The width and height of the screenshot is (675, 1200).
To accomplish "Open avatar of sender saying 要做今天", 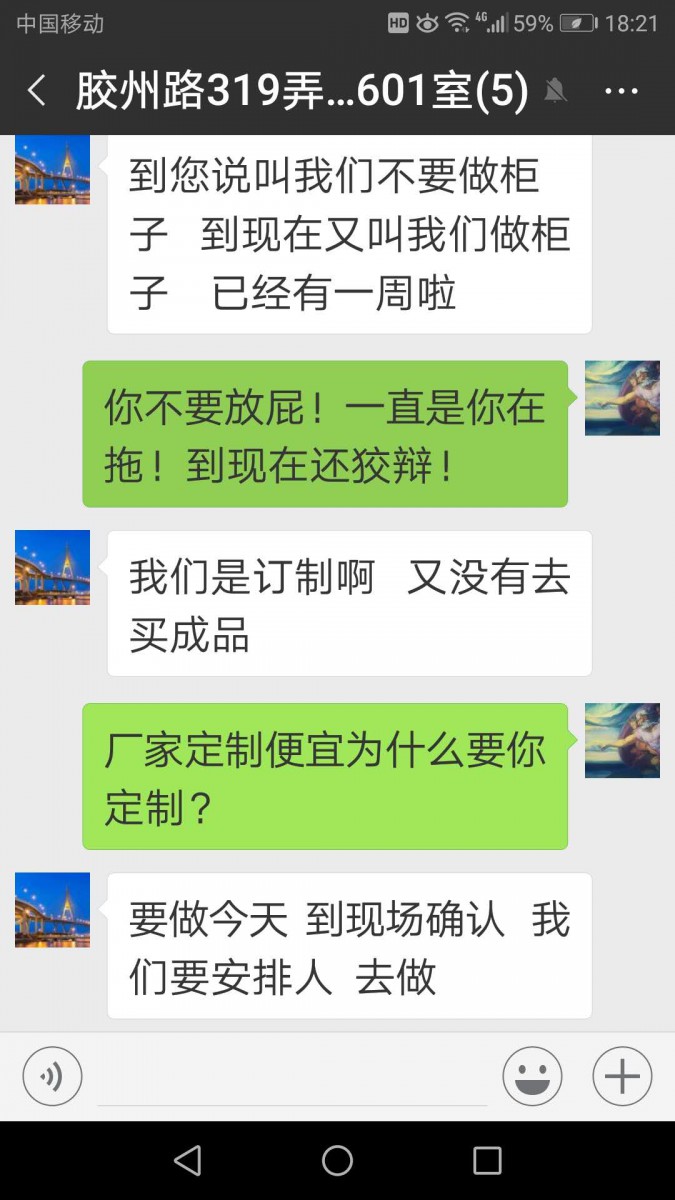I will pos(53,910).
